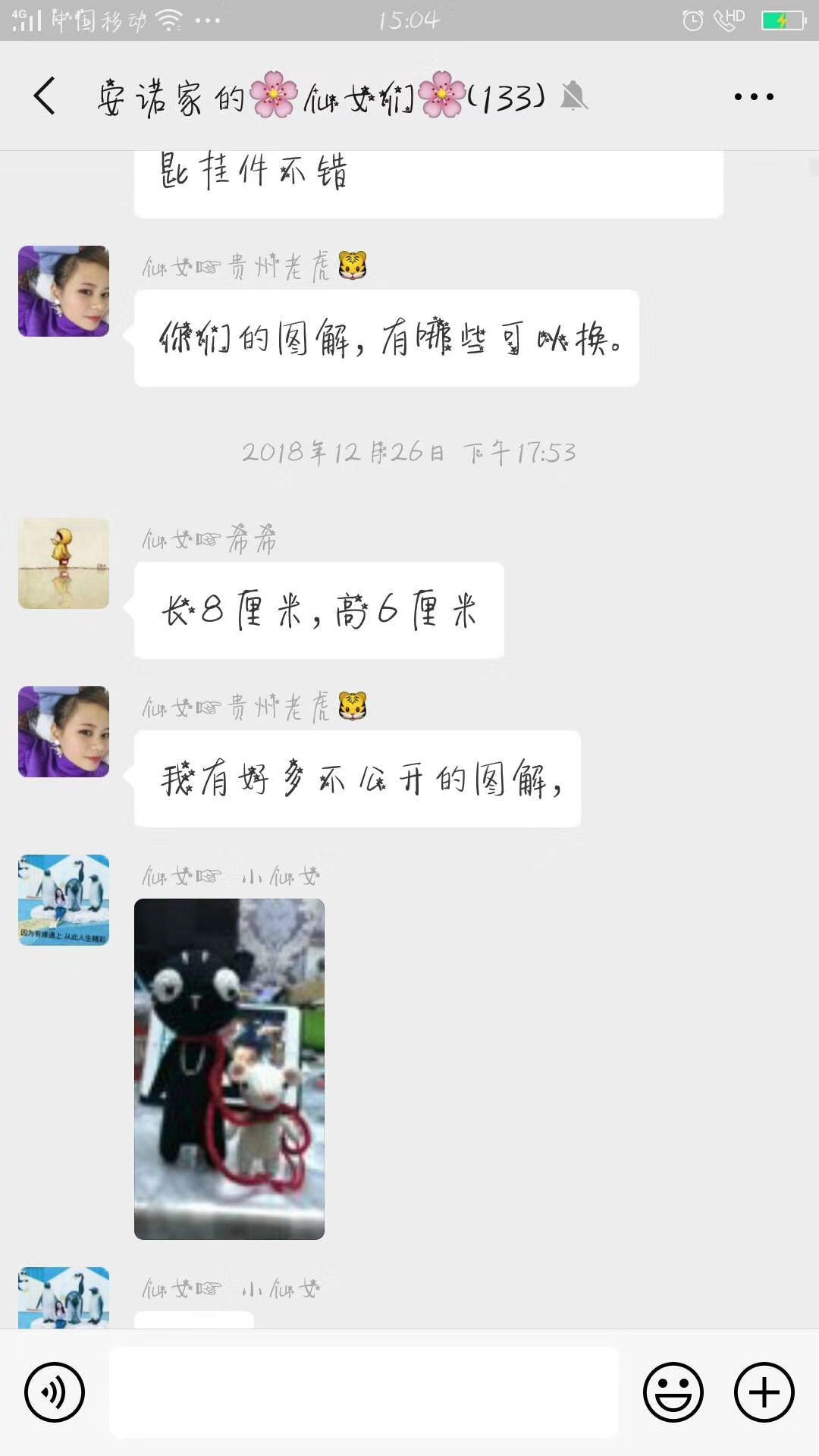Open the plus attachments menu
Viewport: 819px width, 1456px height.
[x=764, y=1392]
